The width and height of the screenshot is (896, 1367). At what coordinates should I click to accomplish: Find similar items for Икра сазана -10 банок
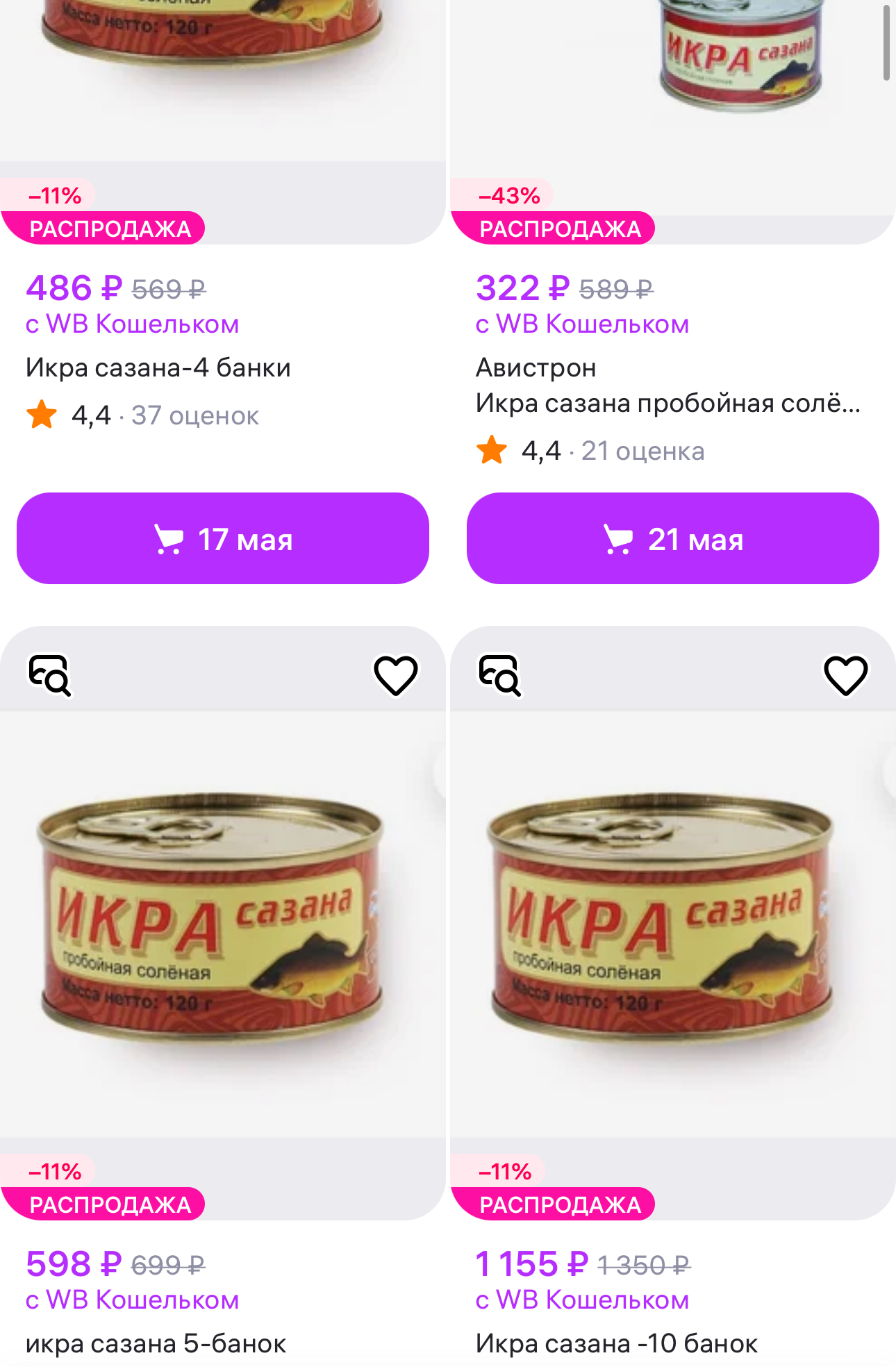[x=499, y=675]
